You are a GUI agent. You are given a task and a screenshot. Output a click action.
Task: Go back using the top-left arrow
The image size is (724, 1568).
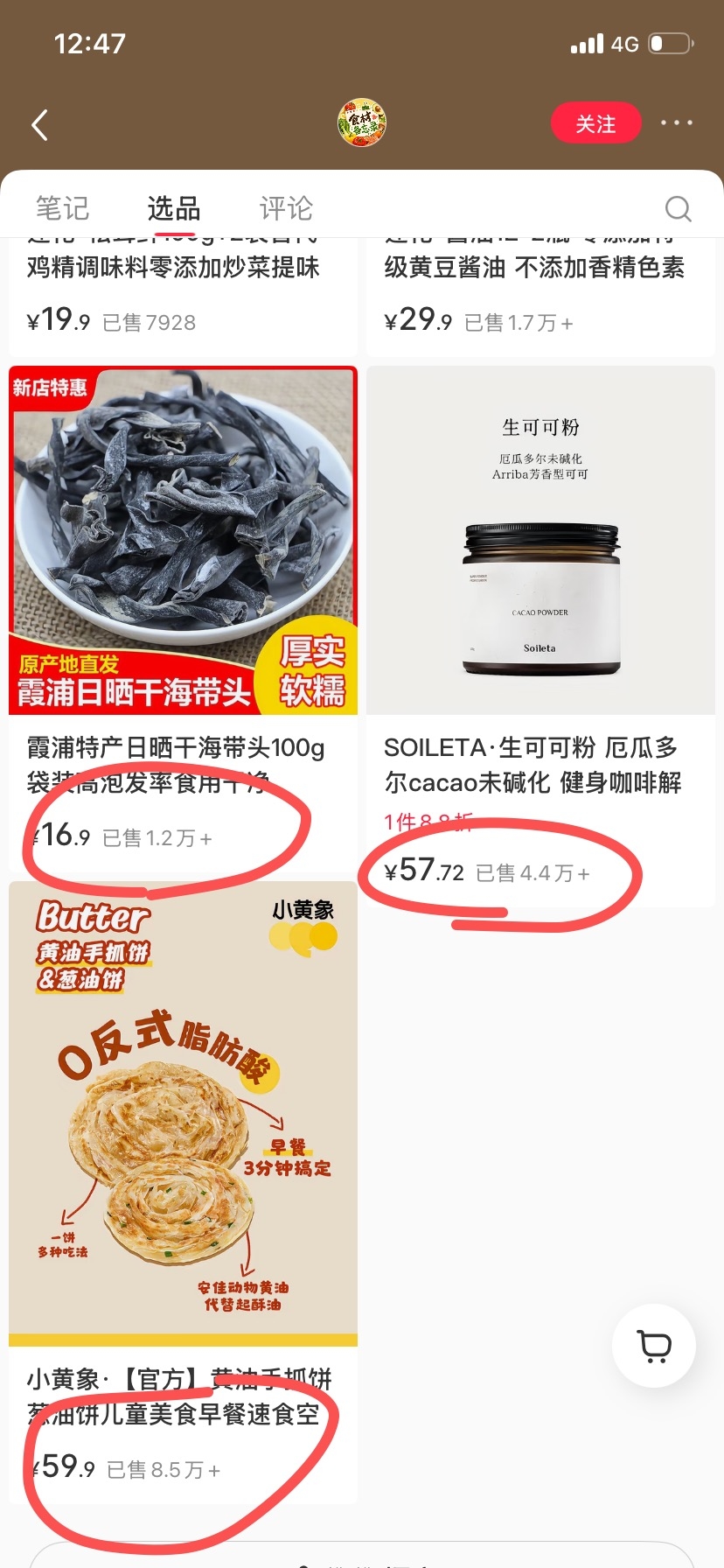39,124
